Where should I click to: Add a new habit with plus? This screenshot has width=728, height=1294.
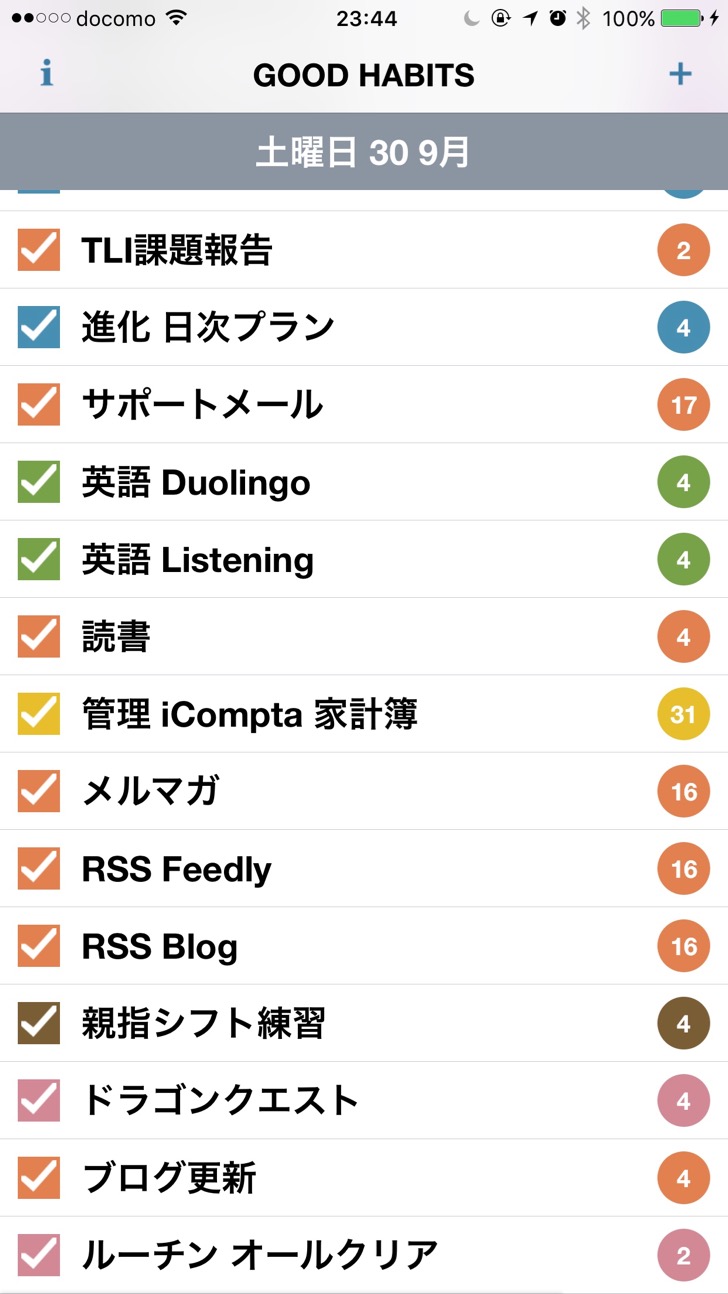click(x=680, y=74)
